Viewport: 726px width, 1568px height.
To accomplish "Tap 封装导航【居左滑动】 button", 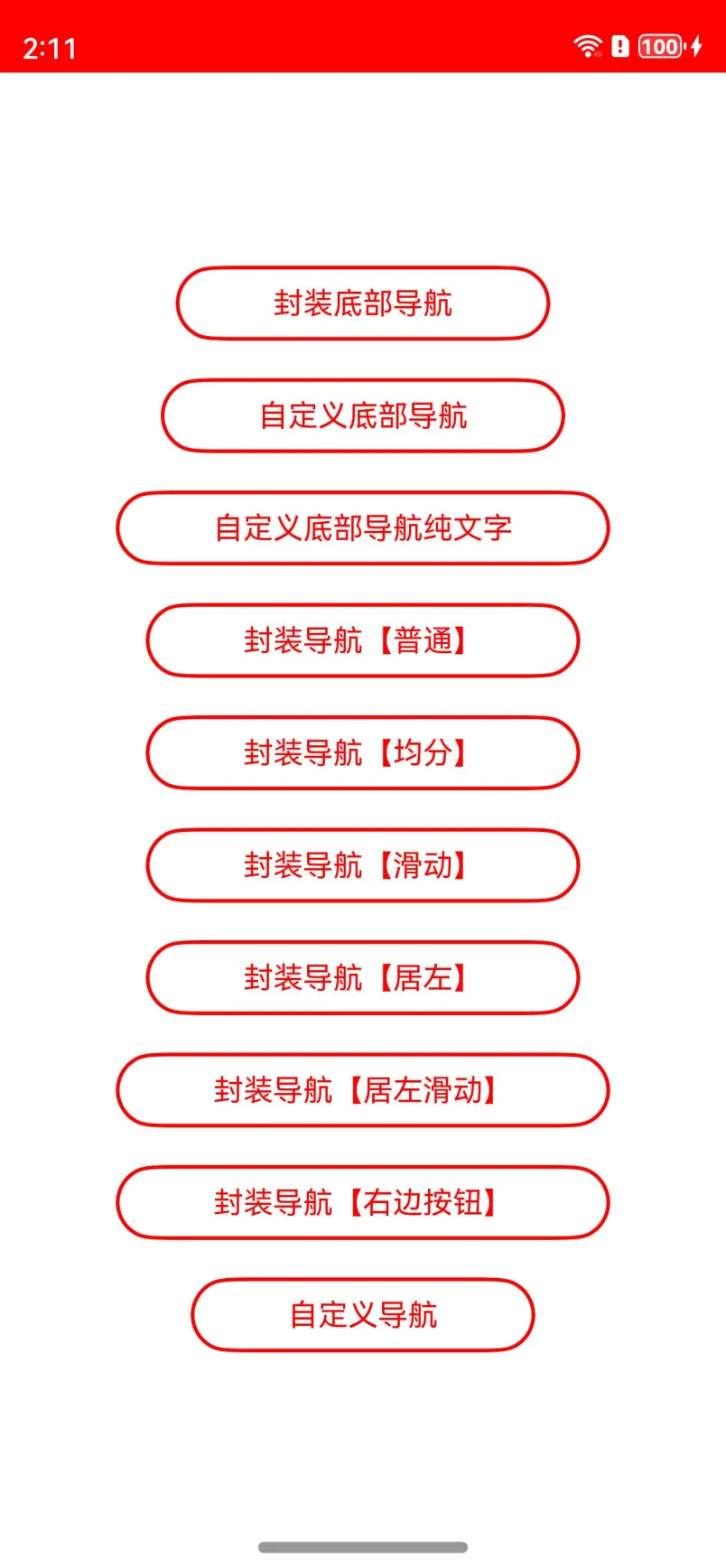I will coord(362,1090).
